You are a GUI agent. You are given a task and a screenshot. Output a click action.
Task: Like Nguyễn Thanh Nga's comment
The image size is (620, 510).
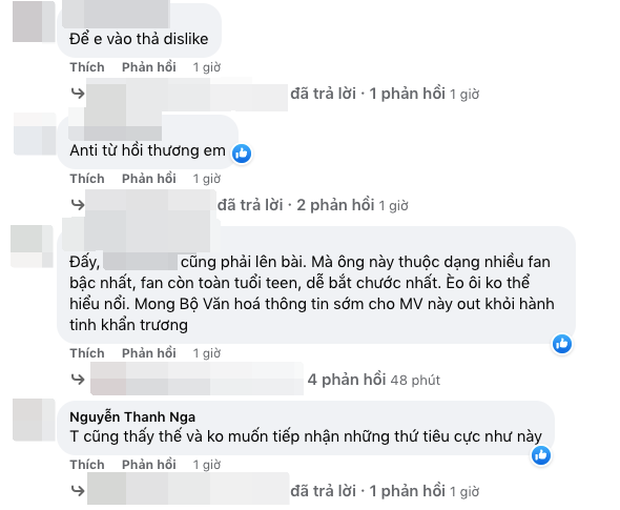point(87,464)
